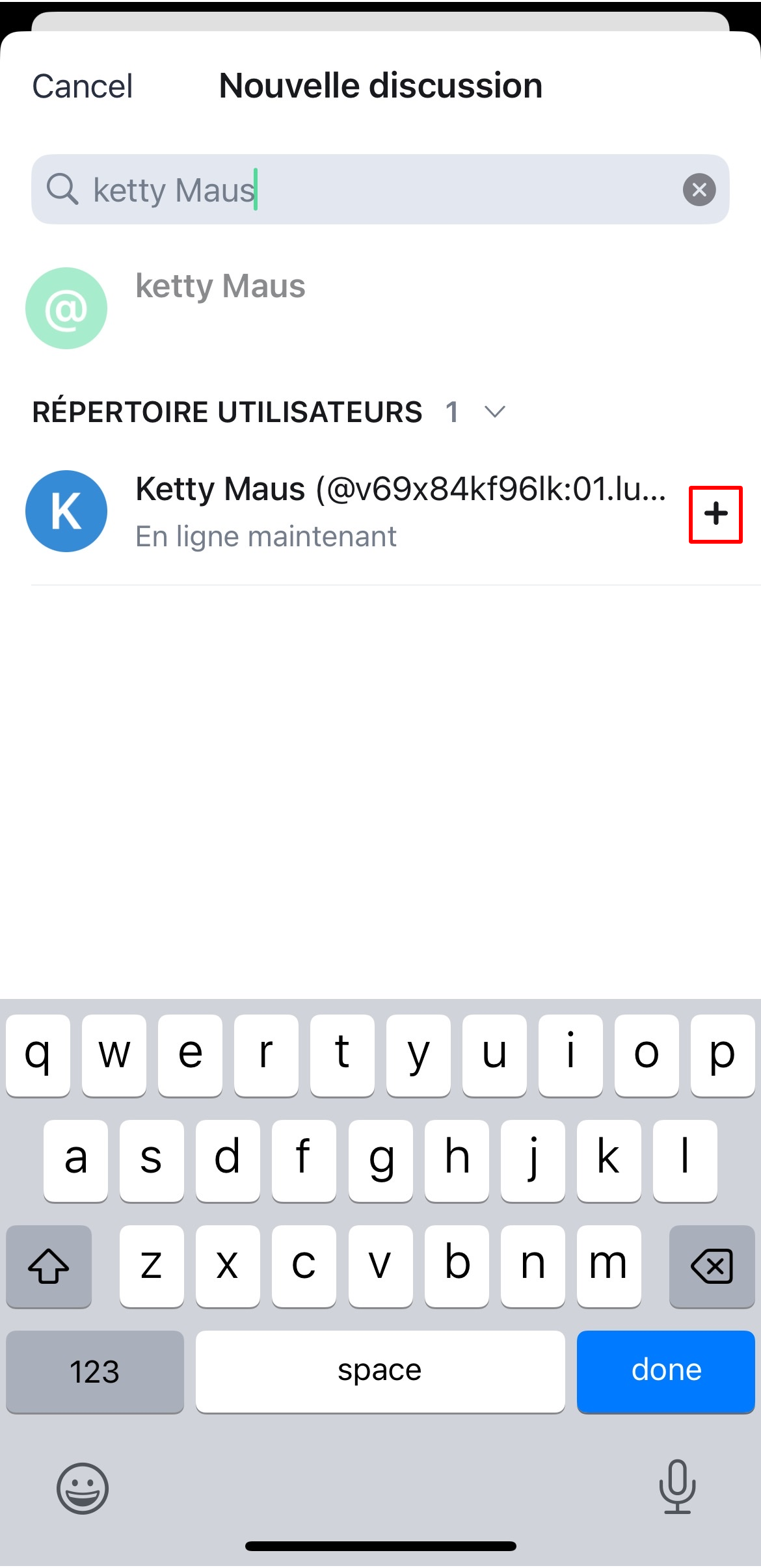Tap the search field containing ketty Maus

pyautogui.click(x=377, y=190)
